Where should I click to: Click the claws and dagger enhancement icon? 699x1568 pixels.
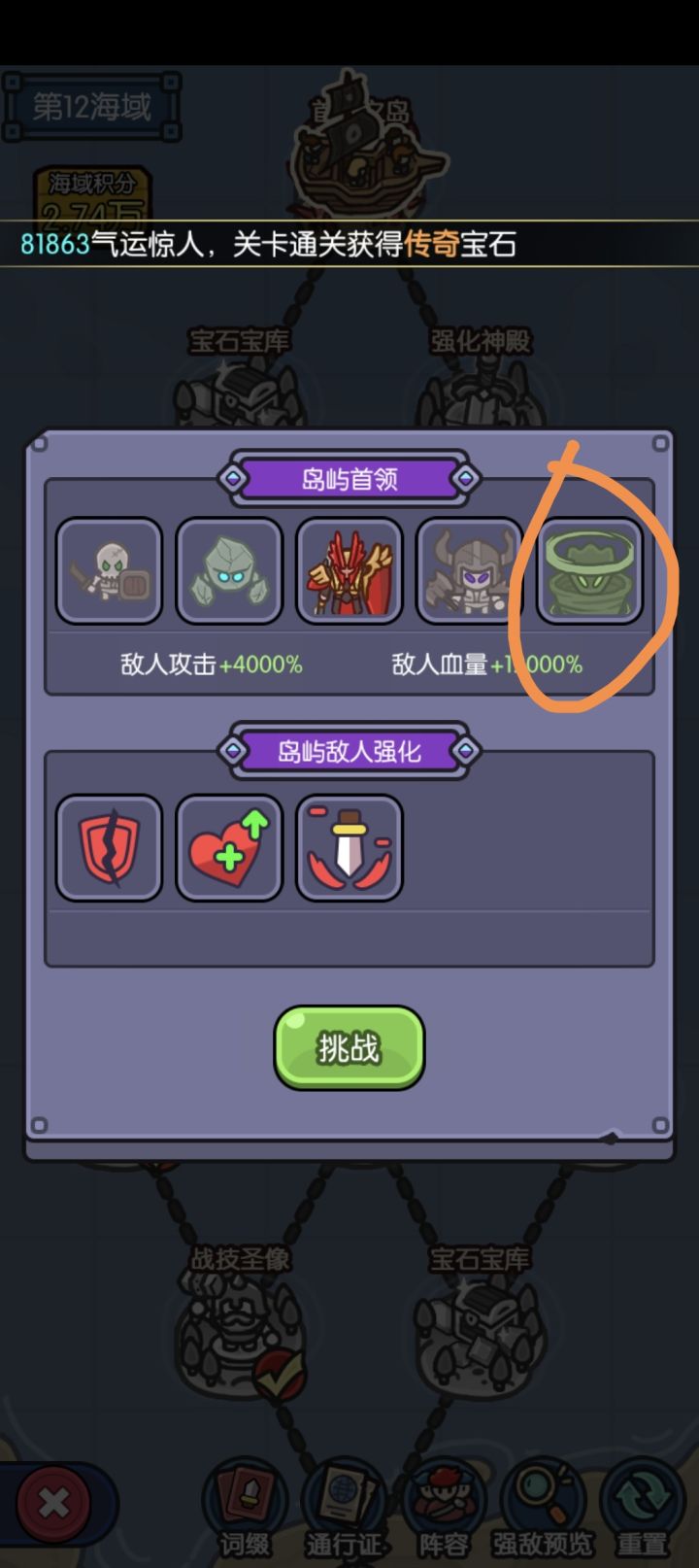[x=349, y=846]
